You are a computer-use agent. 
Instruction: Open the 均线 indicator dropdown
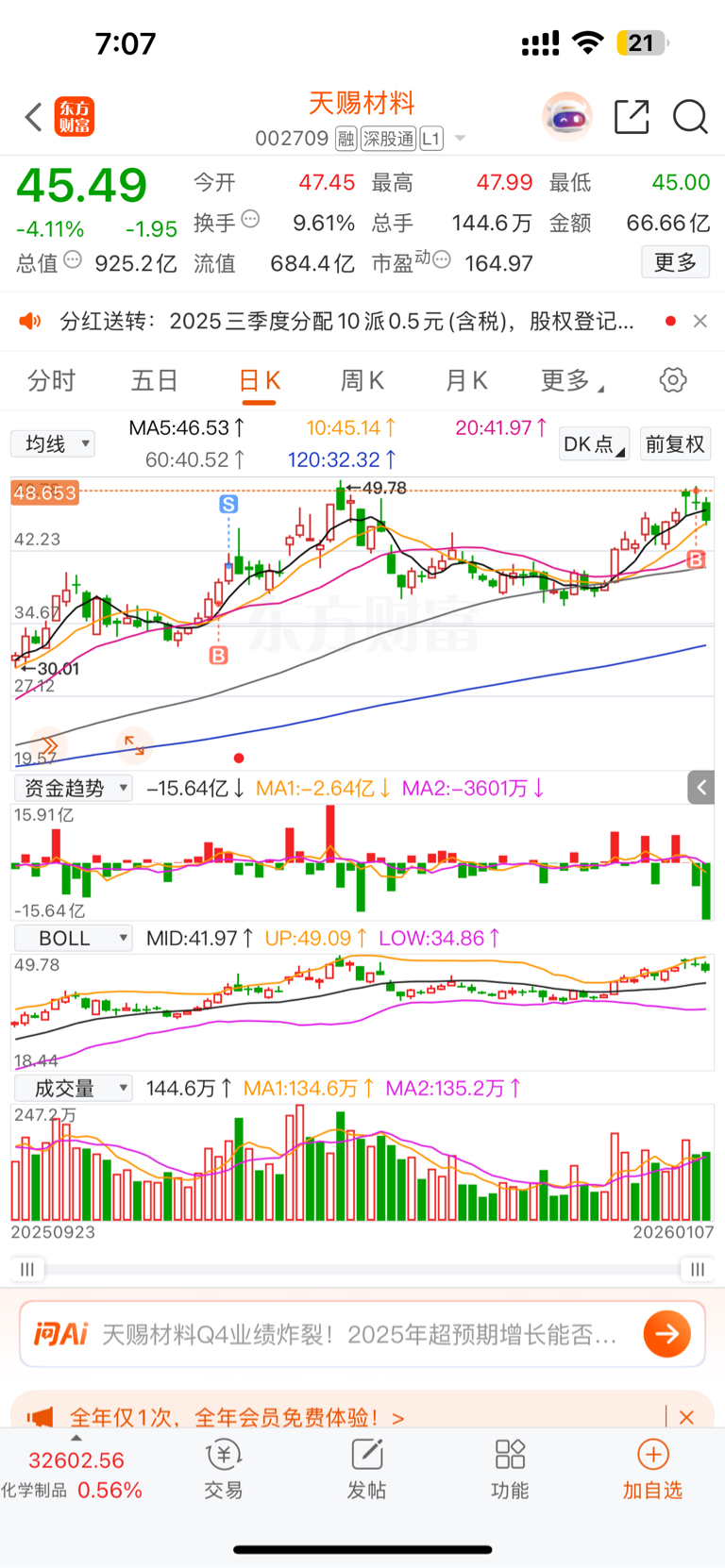pos(53,443)
